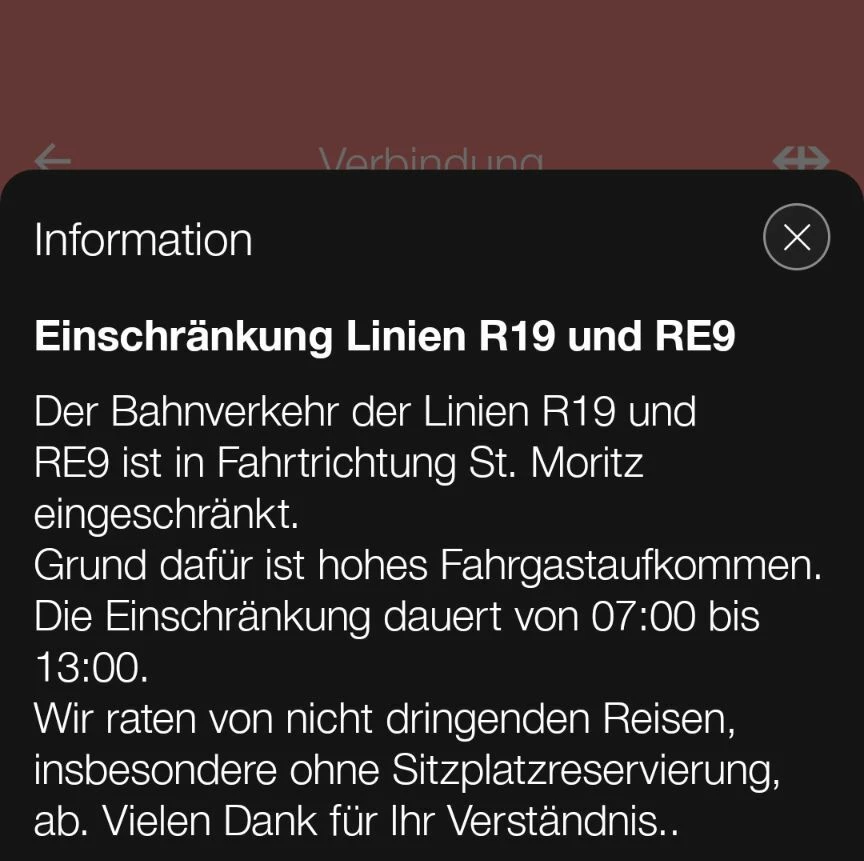Go back from the Verbindung screen
The width and height of the screenshot is (864, 861).
(x=52, y=158)
